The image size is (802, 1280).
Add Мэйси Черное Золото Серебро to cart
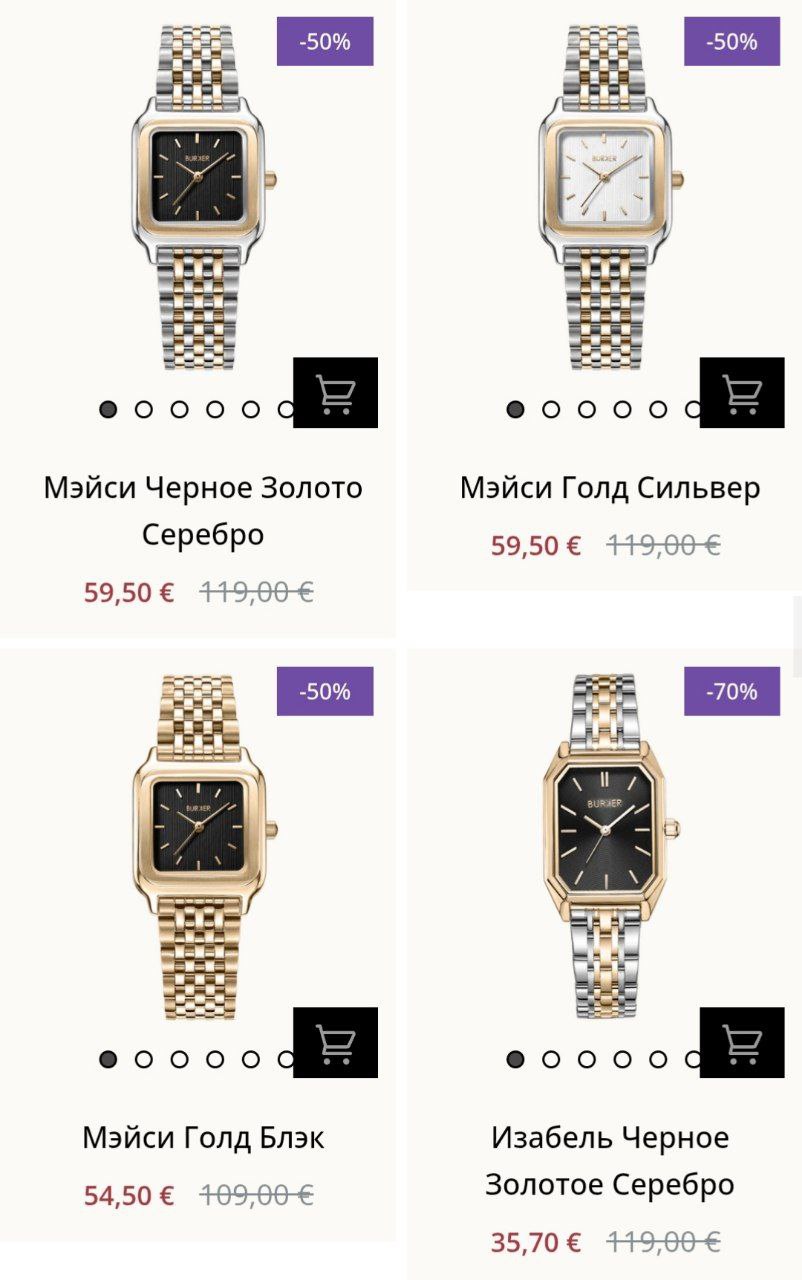(x=335, y=392)
